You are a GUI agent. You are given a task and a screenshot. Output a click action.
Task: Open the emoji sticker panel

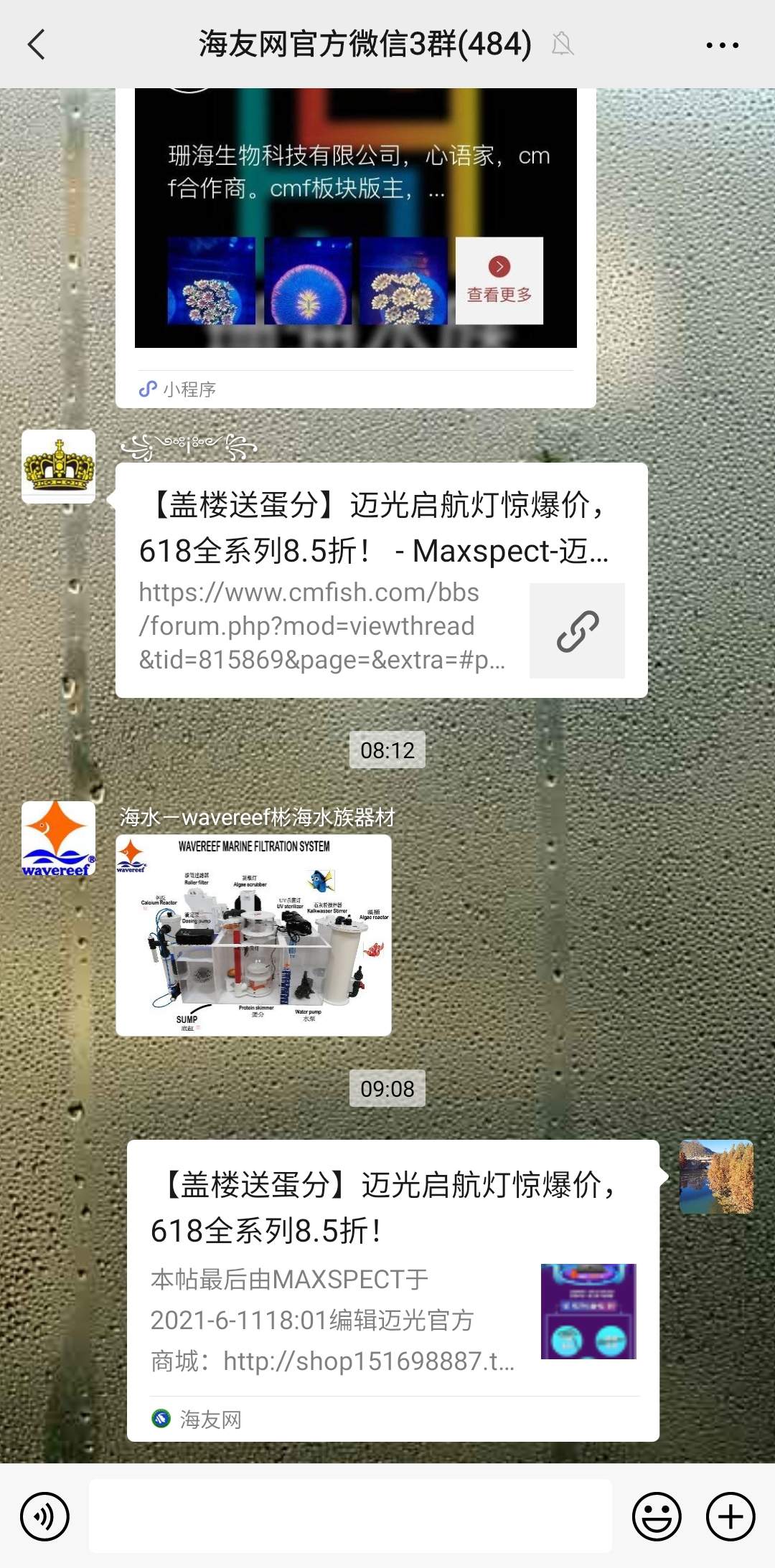pos(656,1516)
